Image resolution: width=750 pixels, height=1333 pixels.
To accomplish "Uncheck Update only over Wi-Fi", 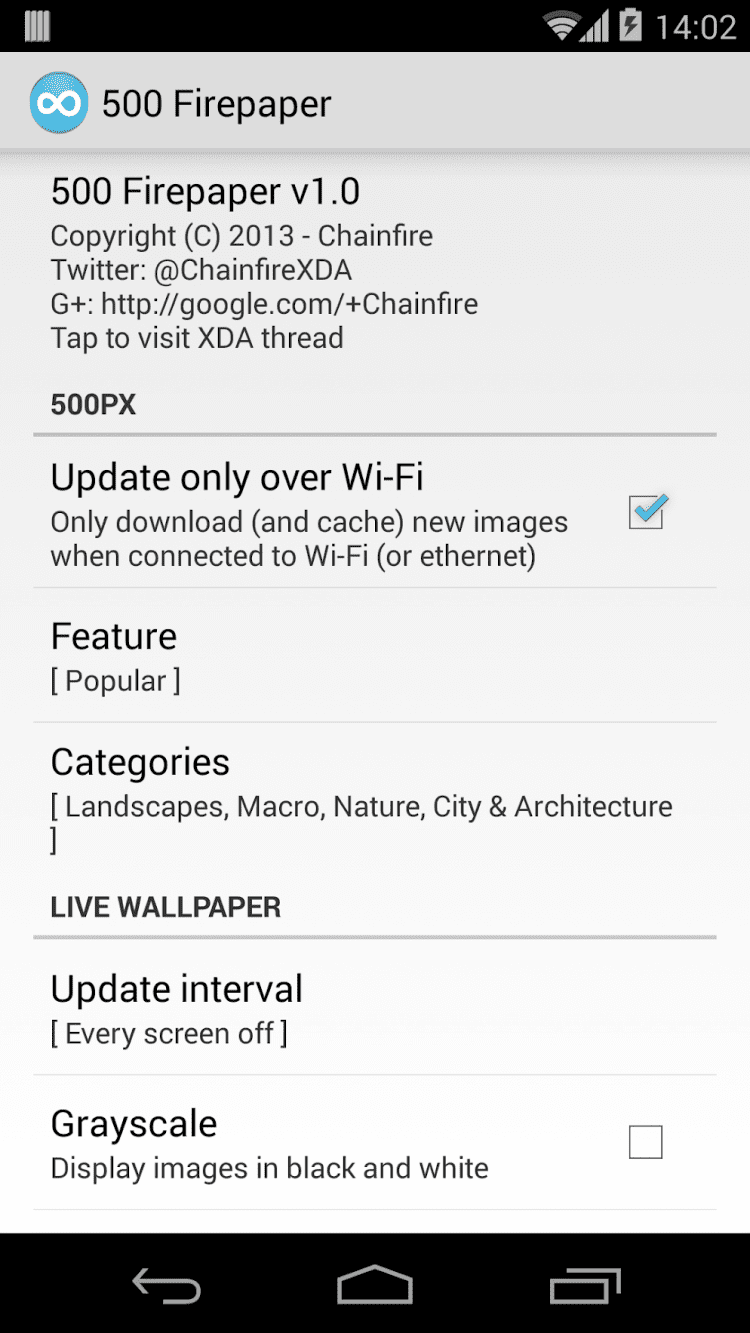I will (x=646, y=512).
